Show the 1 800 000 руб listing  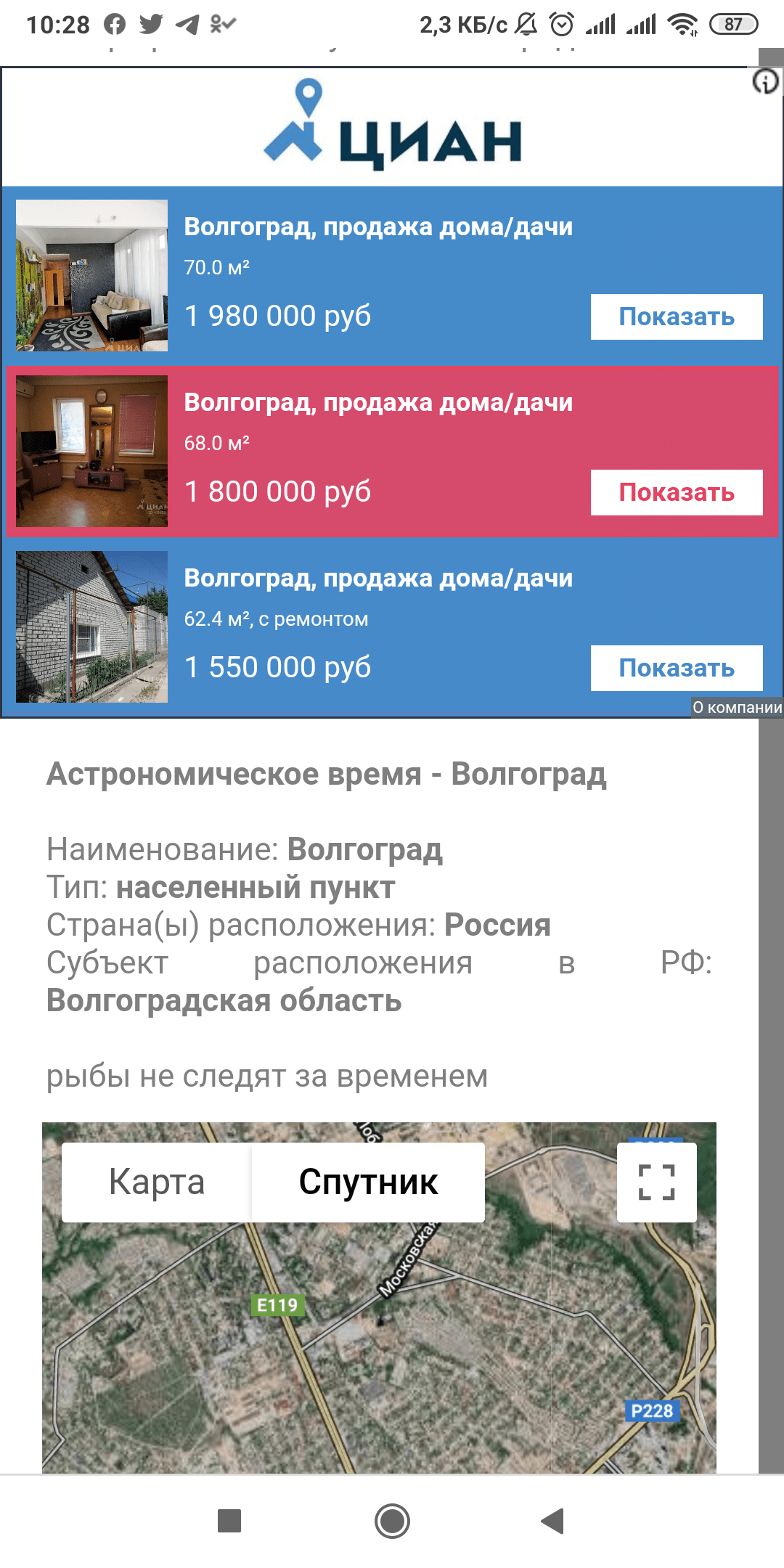pyautogui.click(x=676, y=492)
